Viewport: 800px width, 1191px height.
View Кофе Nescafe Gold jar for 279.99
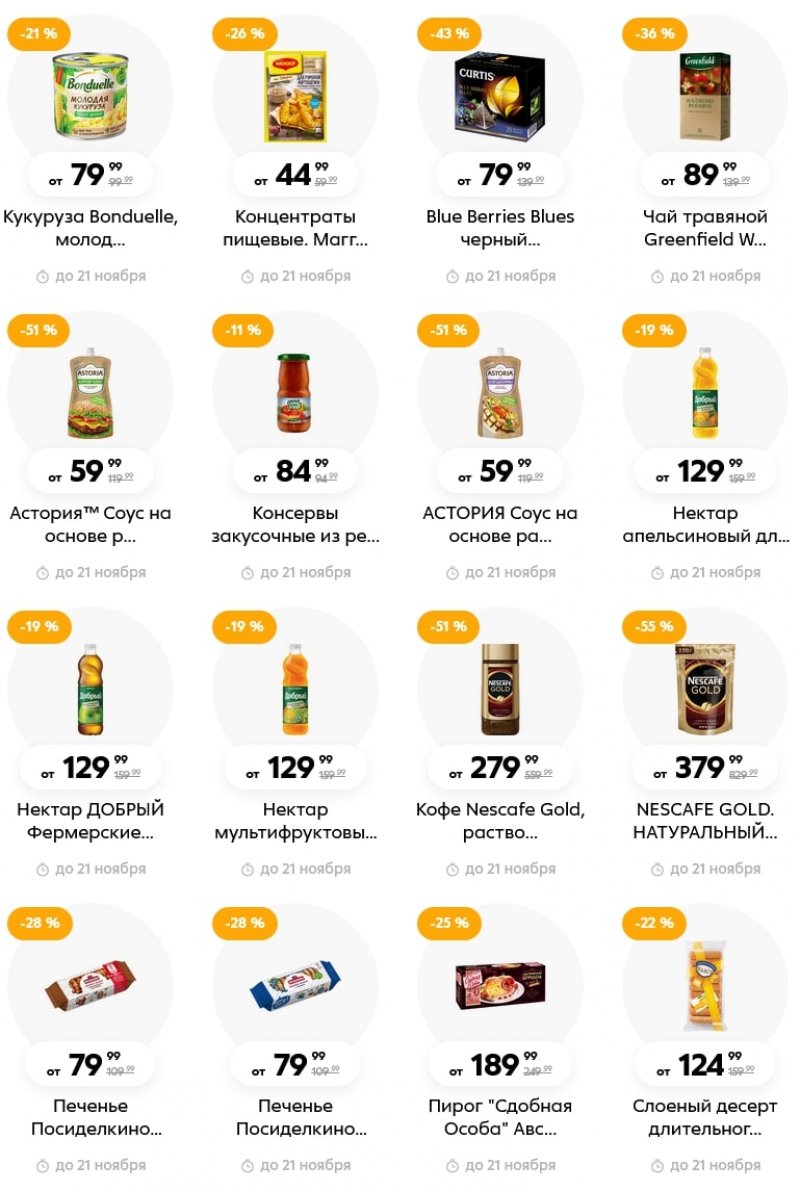[500, 690]
